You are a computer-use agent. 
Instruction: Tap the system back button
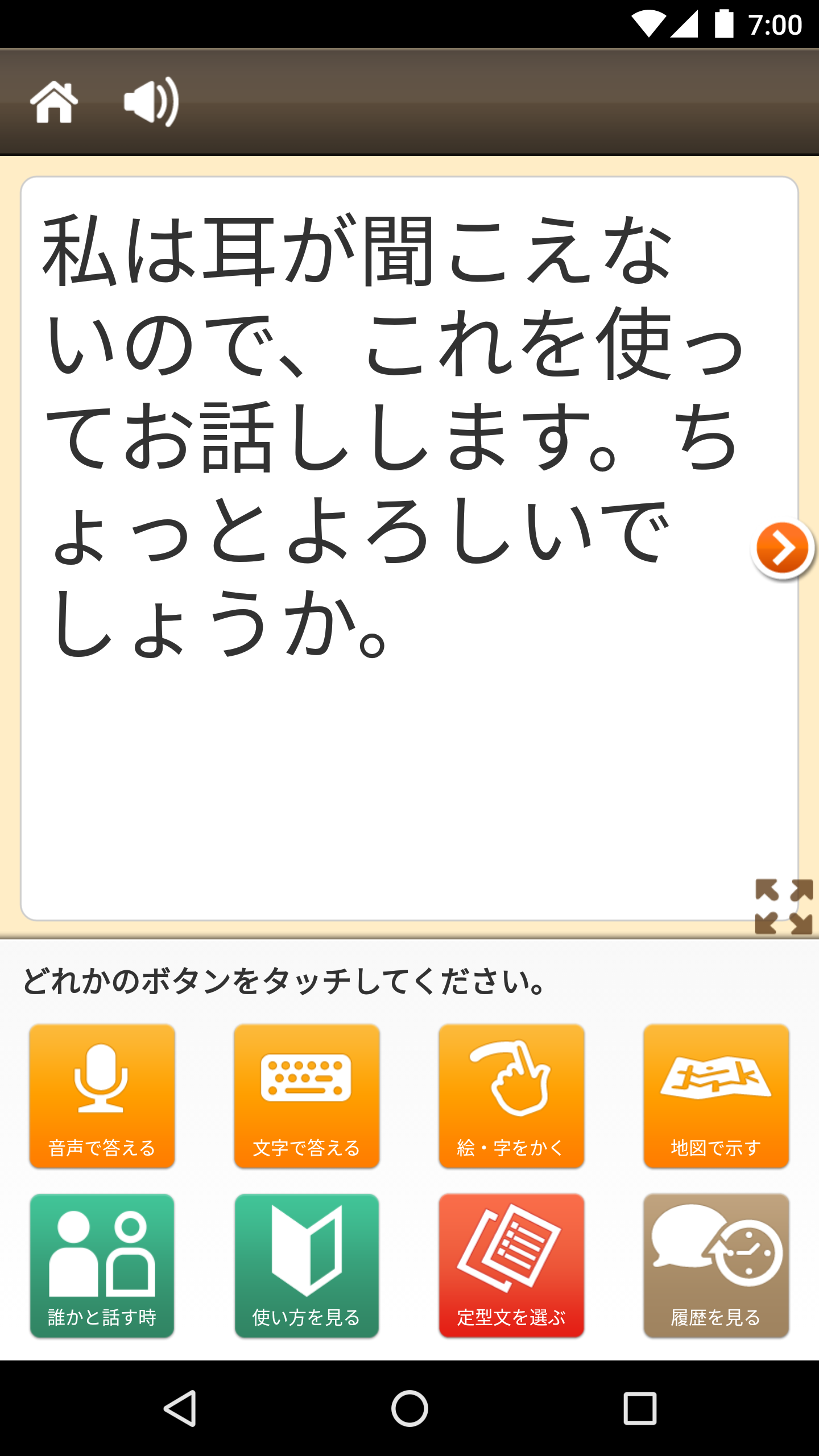(180, 1408)
